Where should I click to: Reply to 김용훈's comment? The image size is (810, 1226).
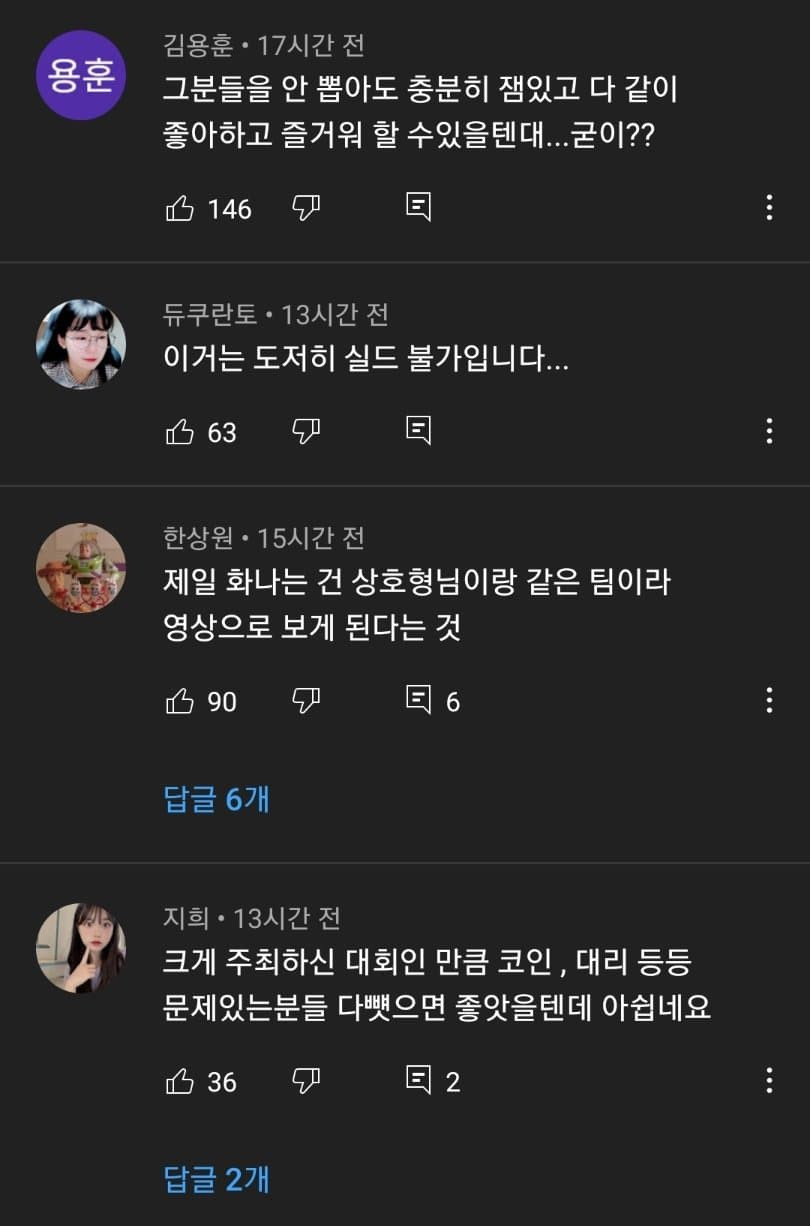tap(418, 208)
